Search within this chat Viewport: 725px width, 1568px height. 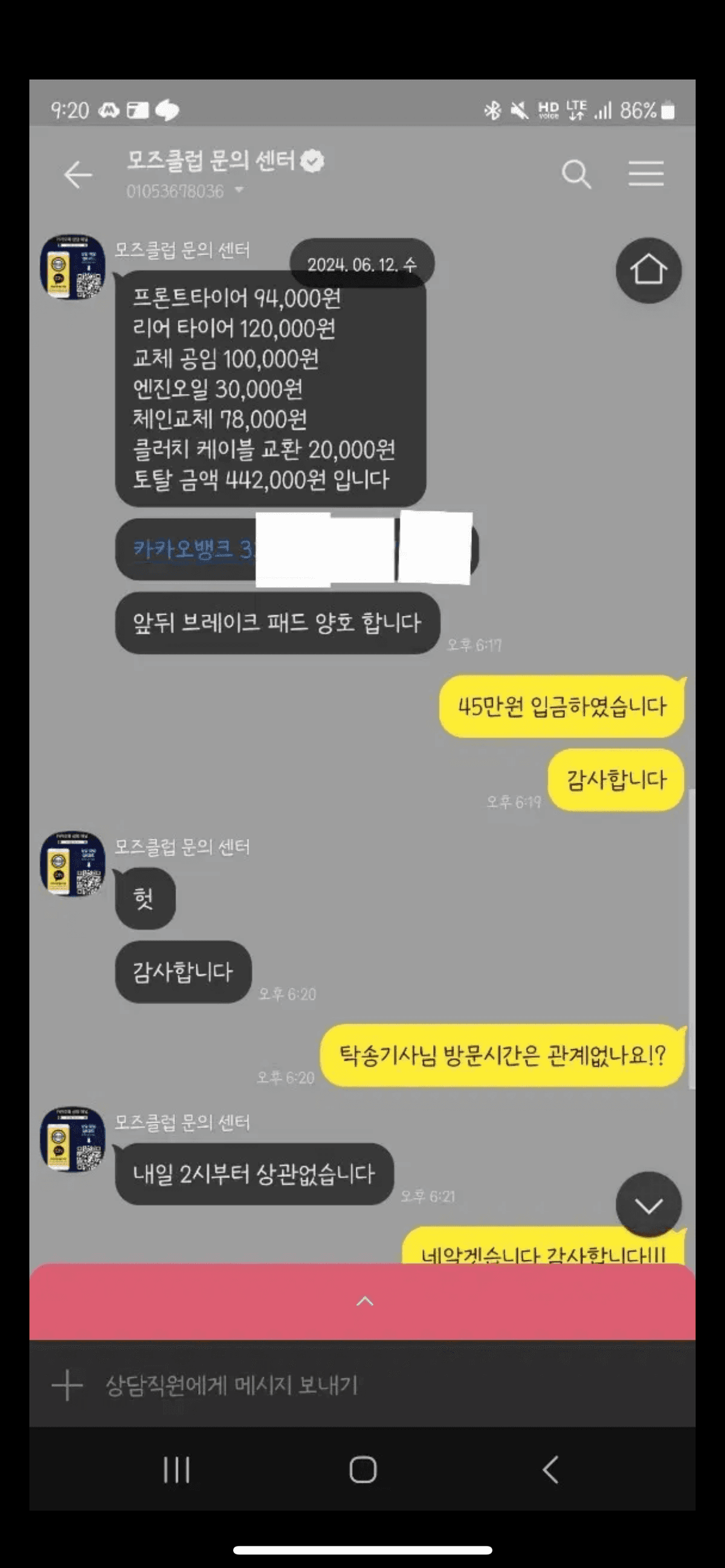tap(576, 175)
